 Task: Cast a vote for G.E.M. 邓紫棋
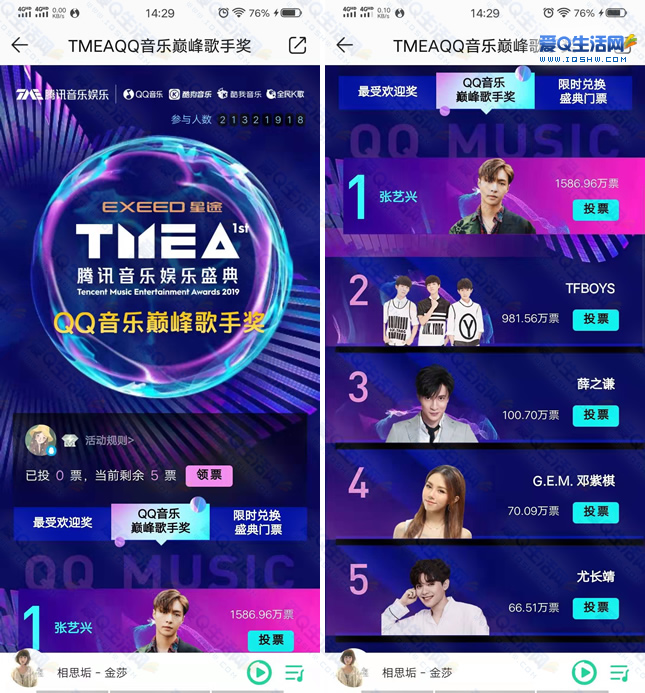596,511
